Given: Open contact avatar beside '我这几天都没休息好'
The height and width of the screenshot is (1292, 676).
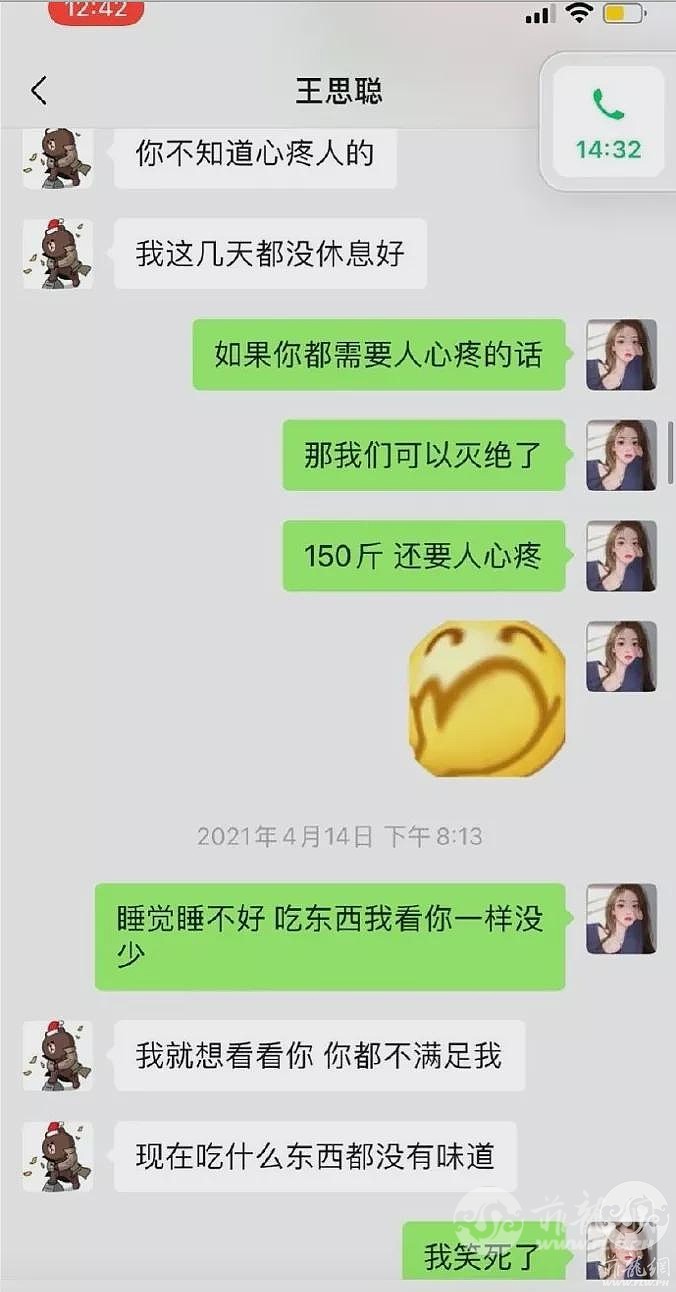Looking at the screenshot, I should tap(58, 254).
